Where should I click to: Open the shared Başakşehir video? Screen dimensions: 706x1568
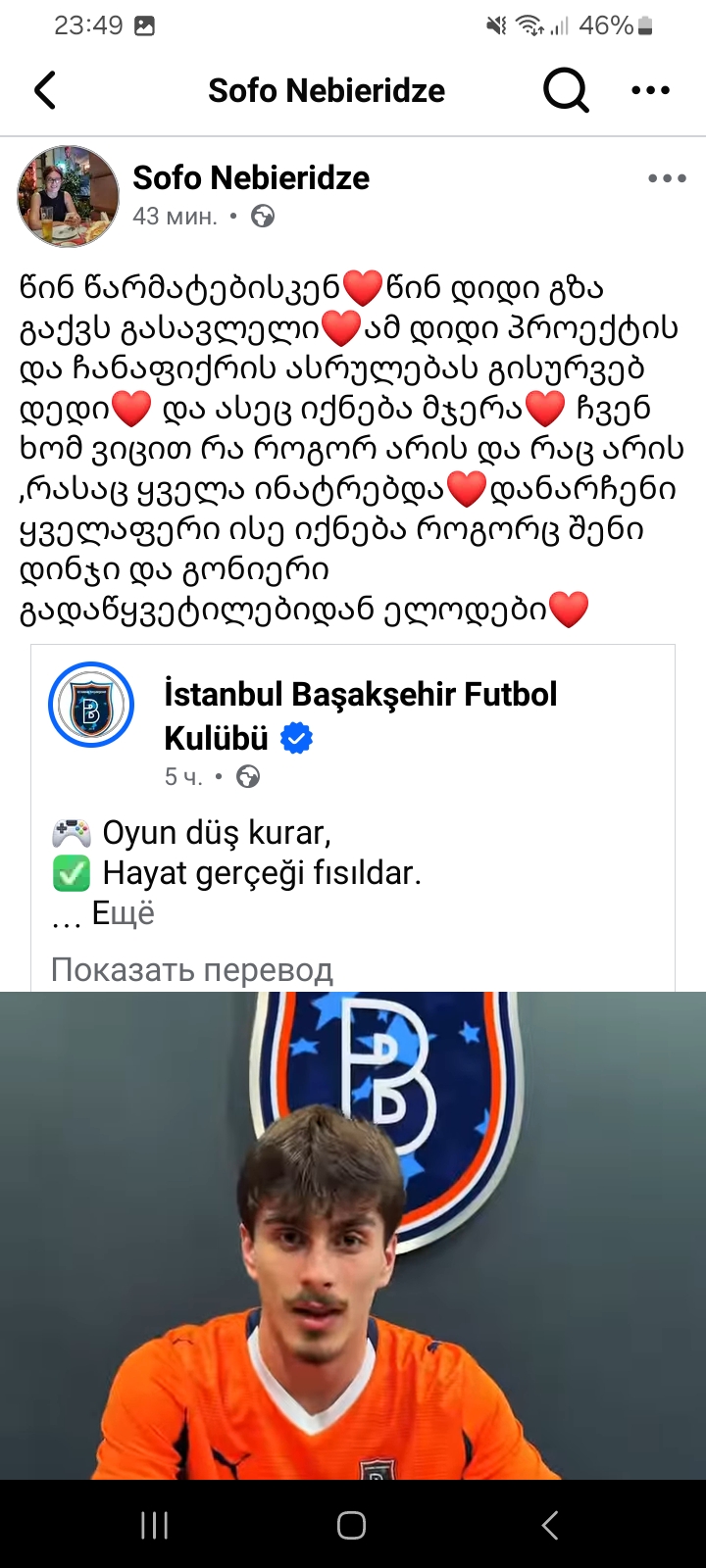point(353,1235)
